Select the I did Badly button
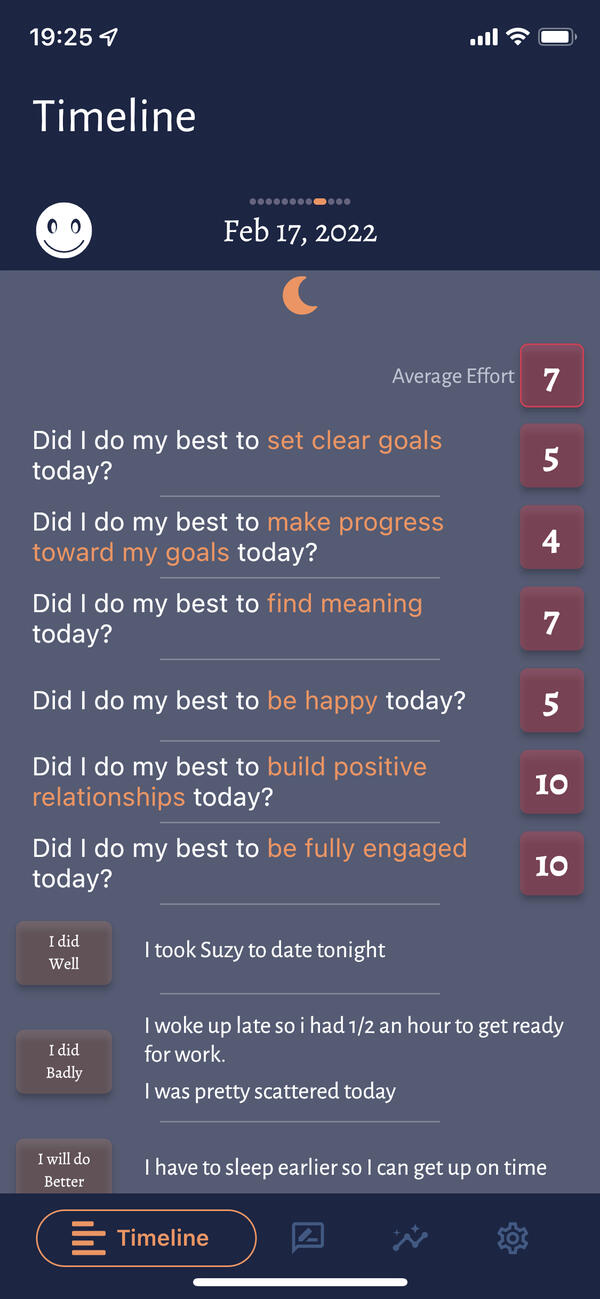Image resolution: width=600 pixels, height=1299 pixels. (x=64, y=1061)
